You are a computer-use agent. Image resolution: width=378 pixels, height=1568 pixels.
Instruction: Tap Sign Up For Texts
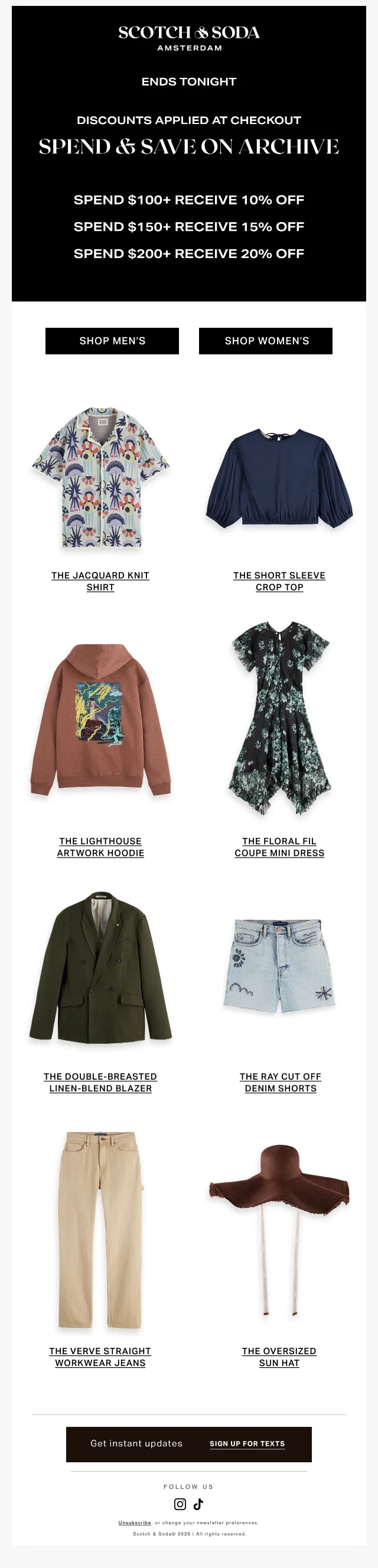(247, 1443)
